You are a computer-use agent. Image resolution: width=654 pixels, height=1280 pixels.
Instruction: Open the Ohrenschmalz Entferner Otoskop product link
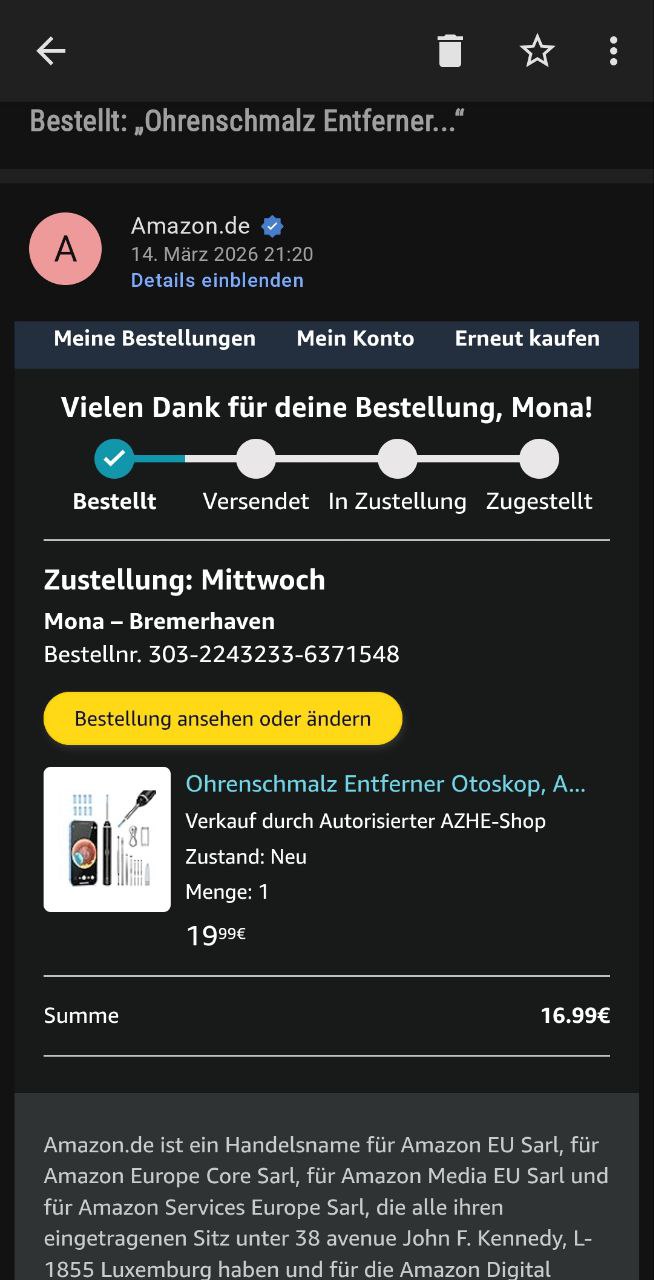386,784
